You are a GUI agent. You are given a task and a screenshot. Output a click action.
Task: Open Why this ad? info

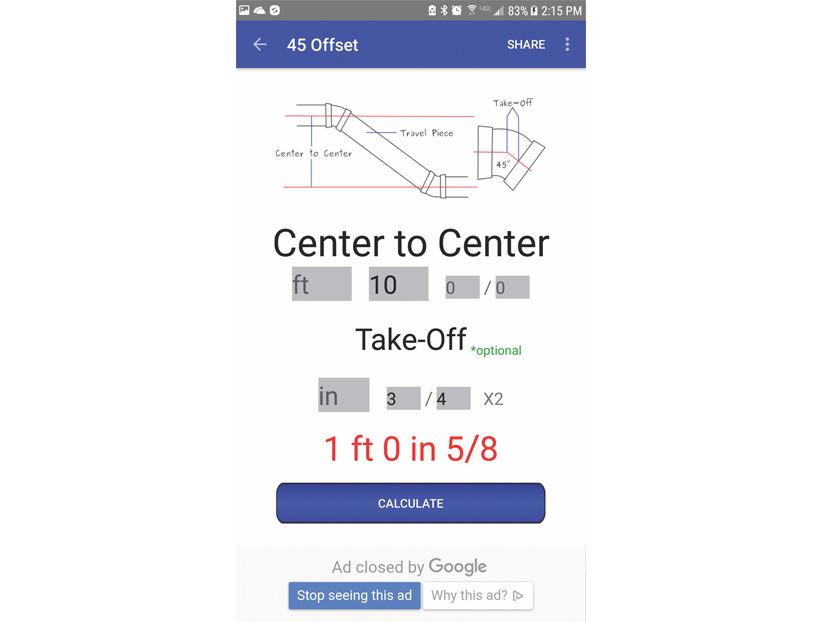(477, 595)
